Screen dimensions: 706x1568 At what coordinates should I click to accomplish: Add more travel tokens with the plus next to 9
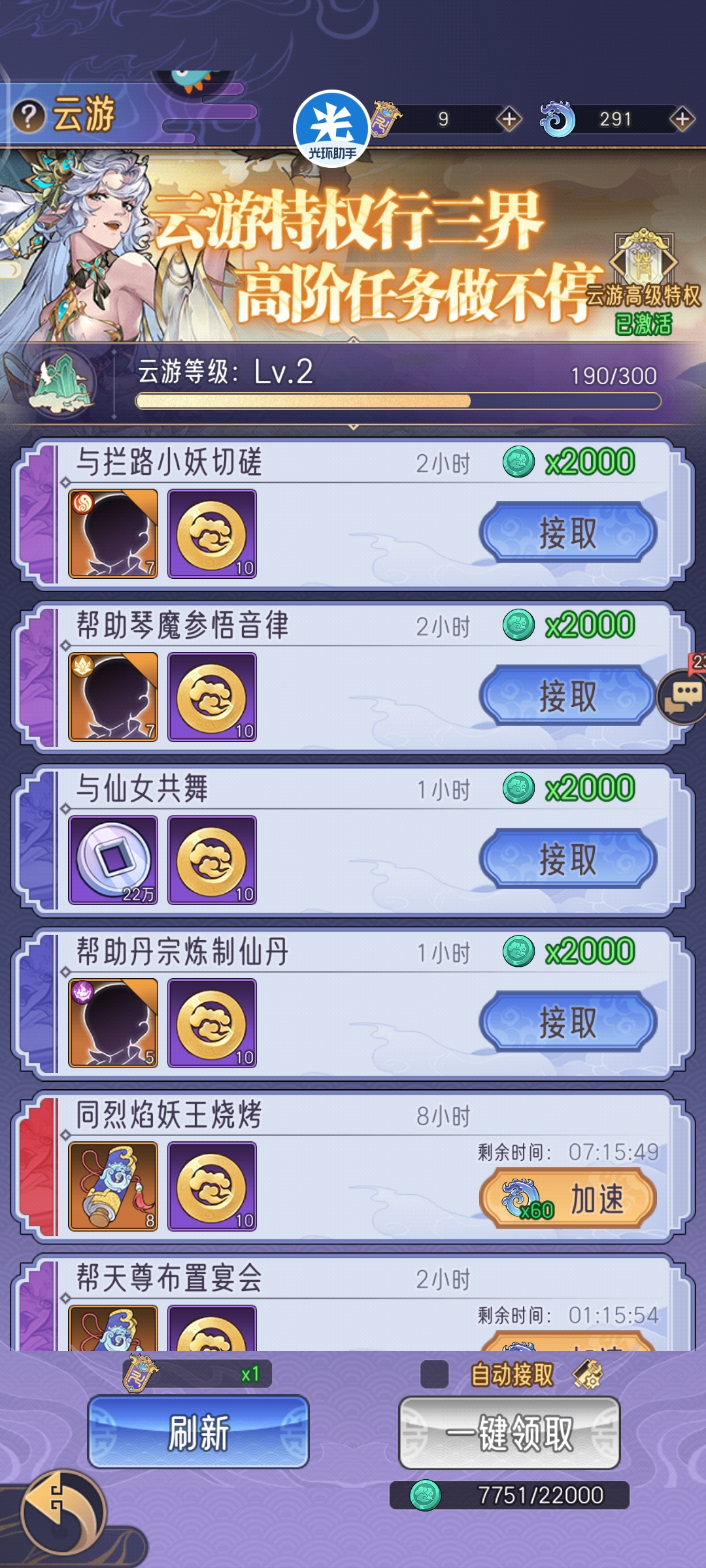click(x=509, y=119)
